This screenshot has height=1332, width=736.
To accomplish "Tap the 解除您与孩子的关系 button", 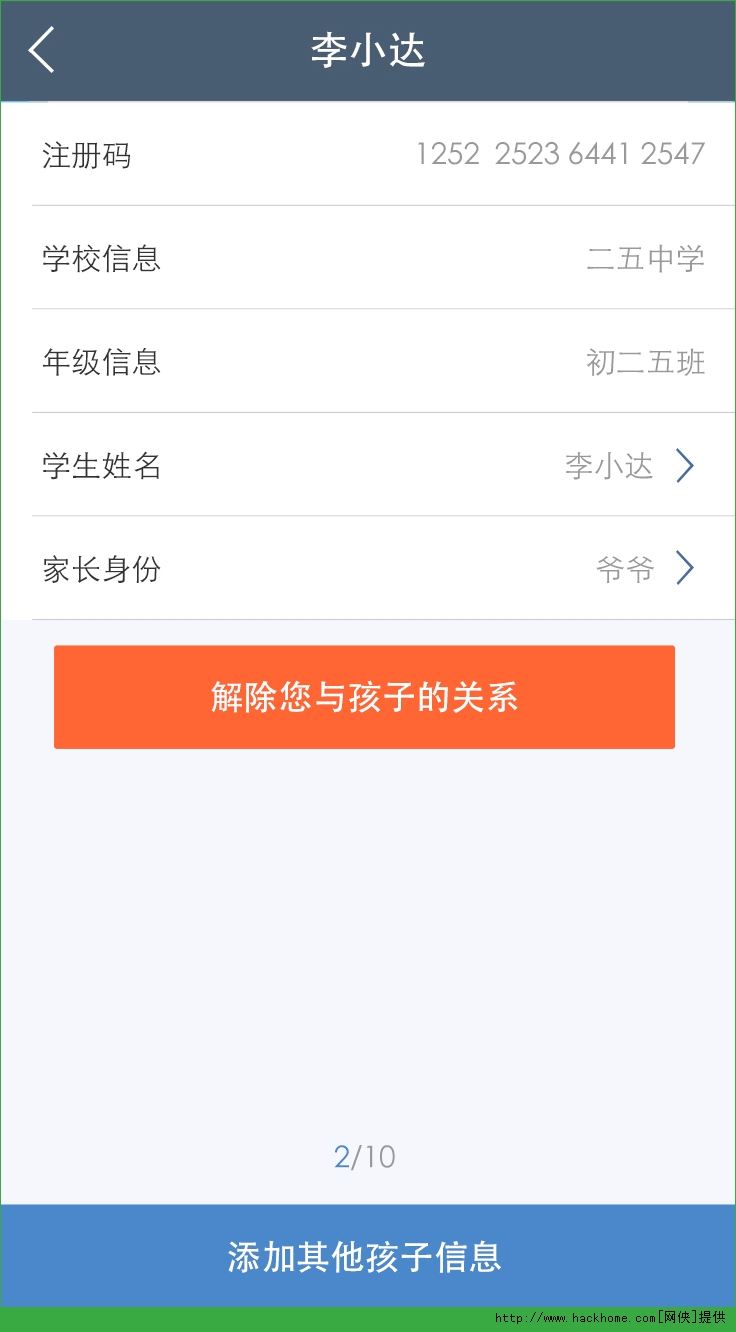I will pyautogui.click(x=364, y=697).
